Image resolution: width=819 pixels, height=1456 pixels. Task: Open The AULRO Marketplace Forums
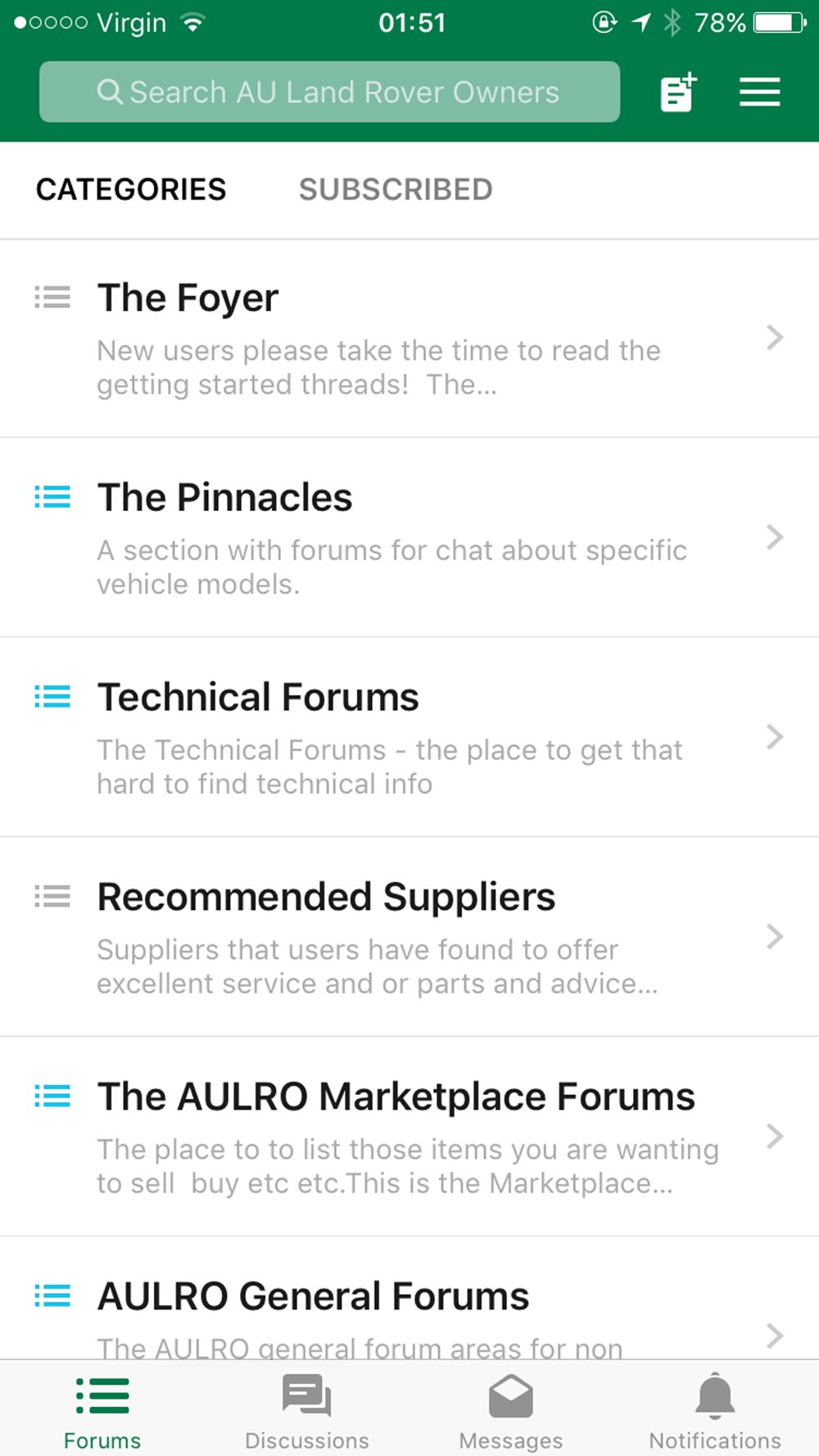(x=409, y=1137)
